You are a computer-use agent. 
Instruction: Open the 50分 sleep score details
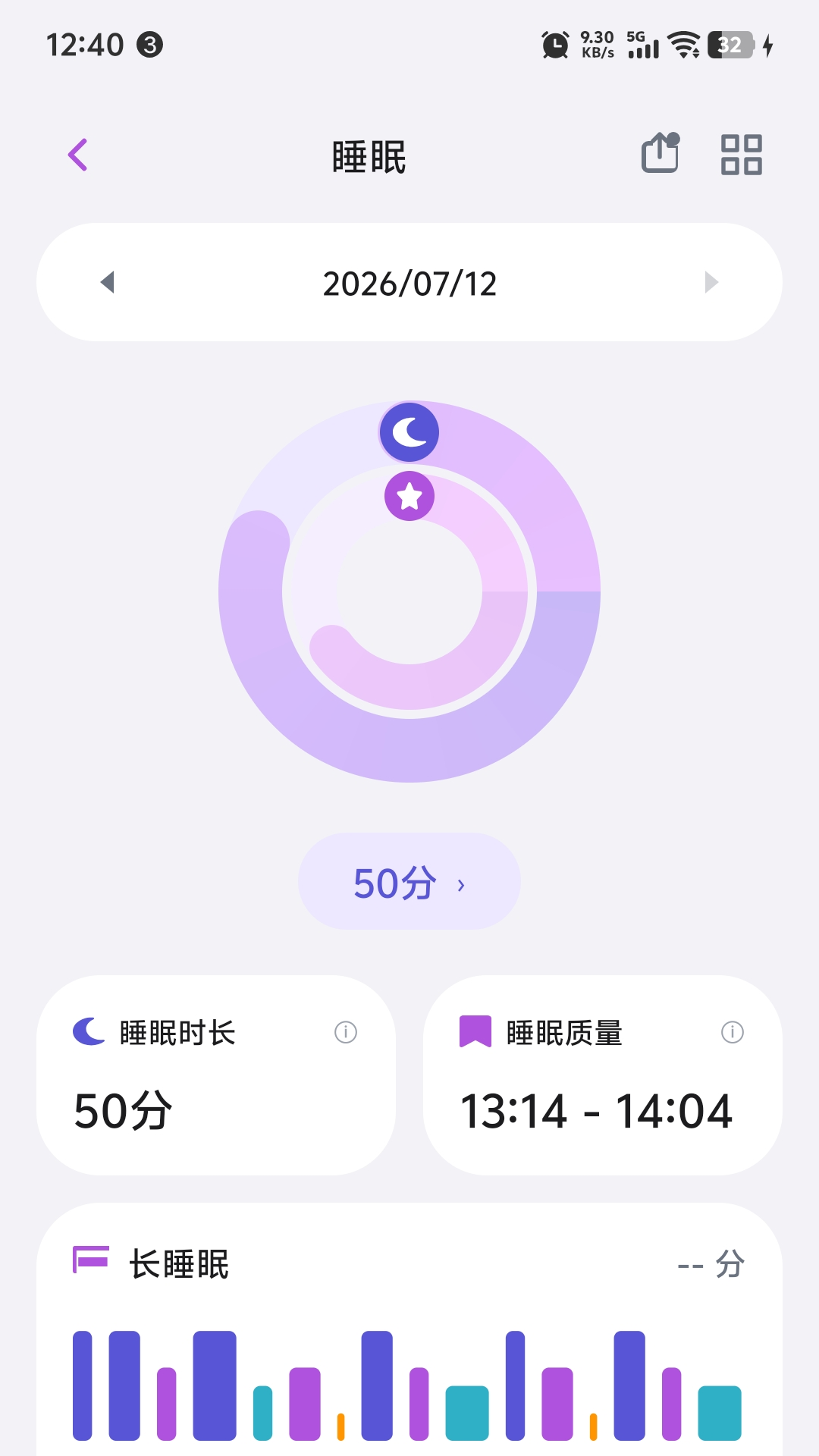tap(409, 882)
